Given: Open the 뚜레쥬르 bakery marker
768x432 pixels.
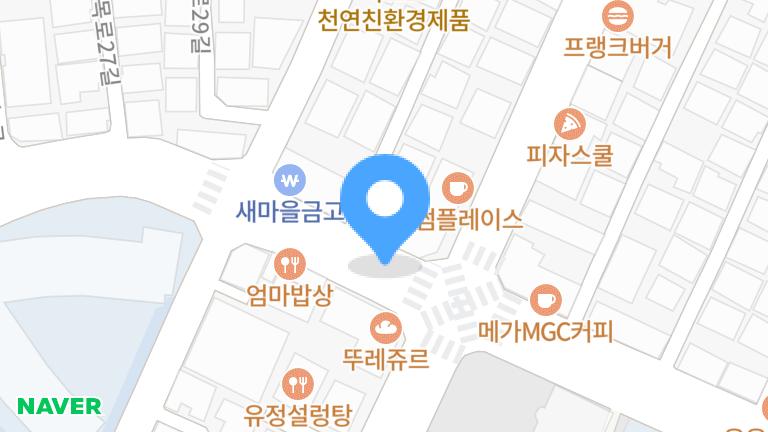Looking at the screenshot, I should [x=385, y=326].
